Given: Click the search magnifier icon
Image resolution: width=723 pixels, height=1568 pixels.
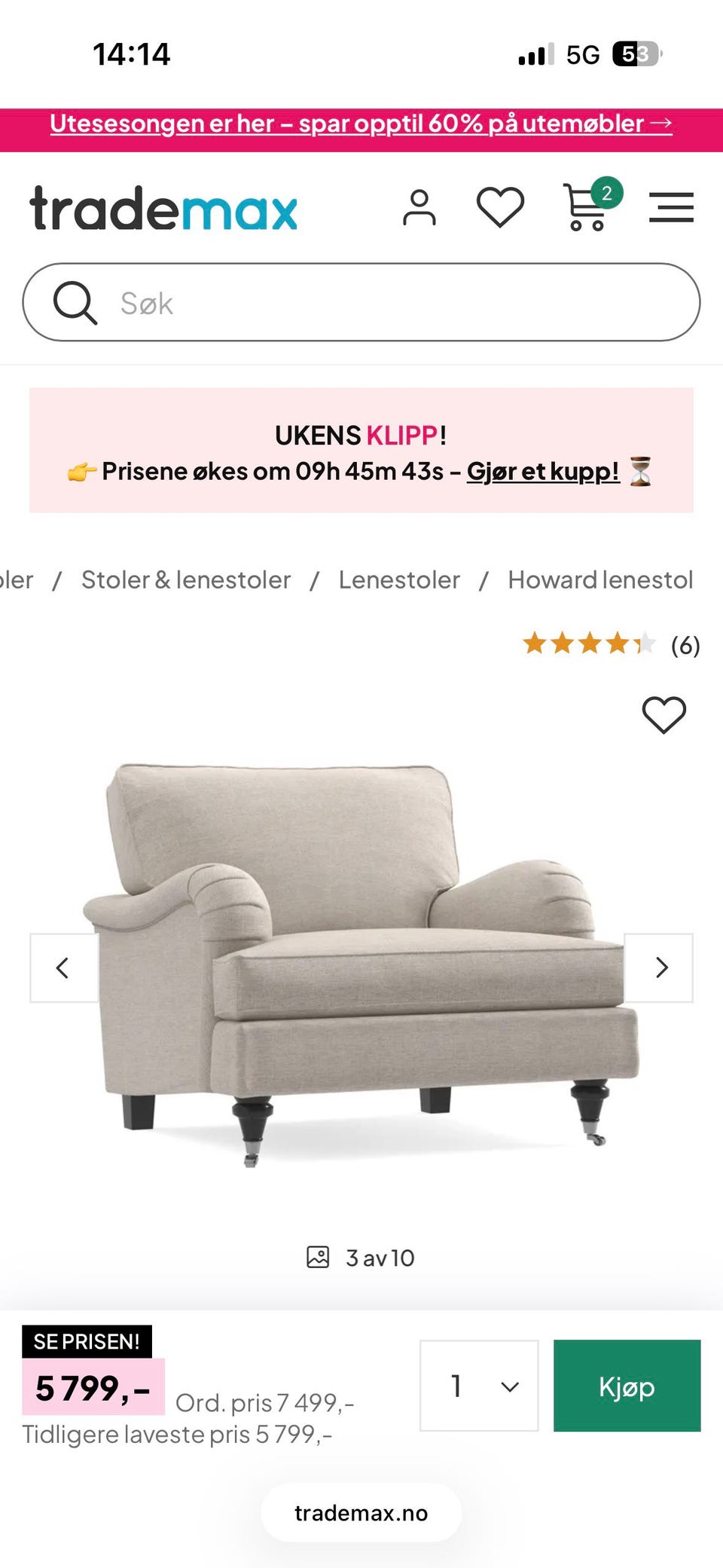Looking at the screenshot, I should click(73, 302).
